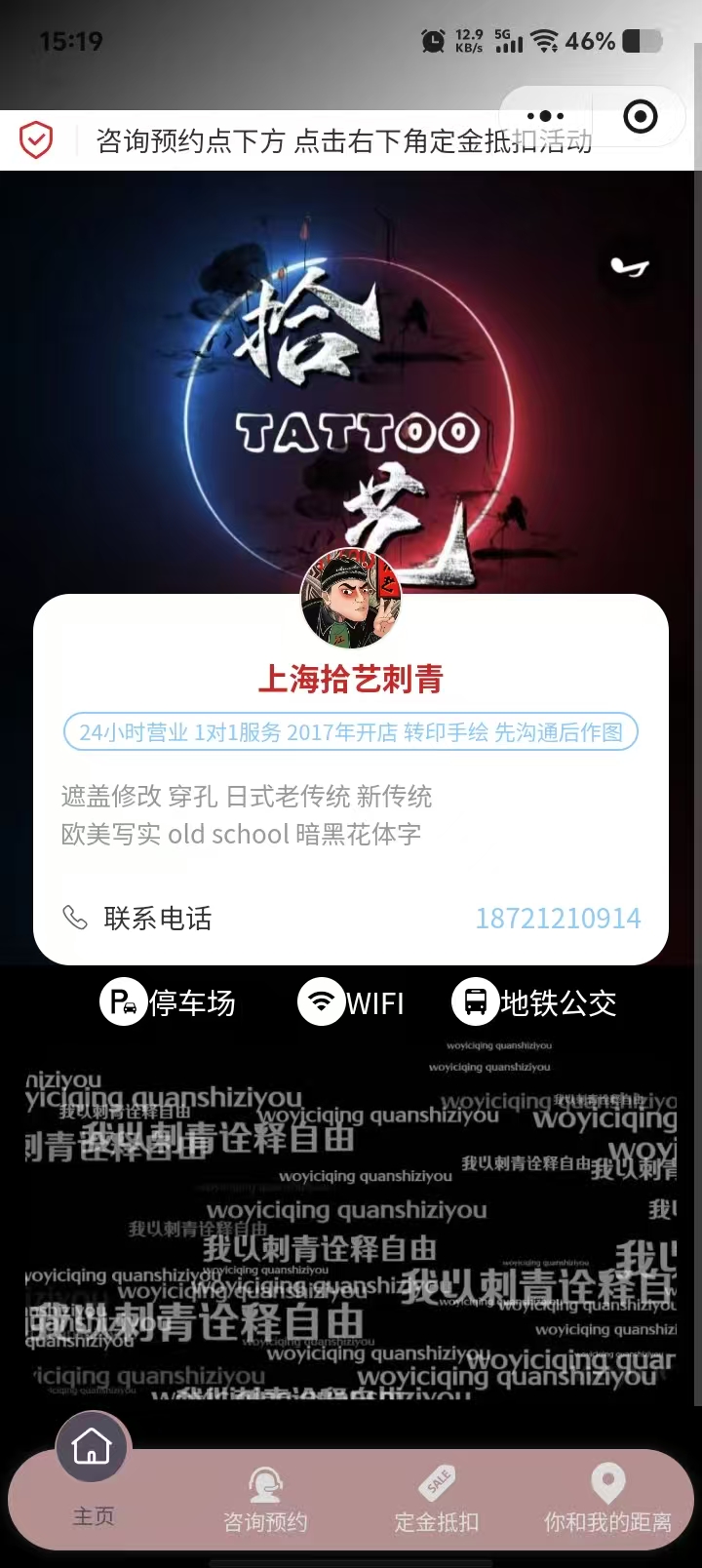
Task: Go to the 定金抵扣 tab
Action: click(437, 1500)
